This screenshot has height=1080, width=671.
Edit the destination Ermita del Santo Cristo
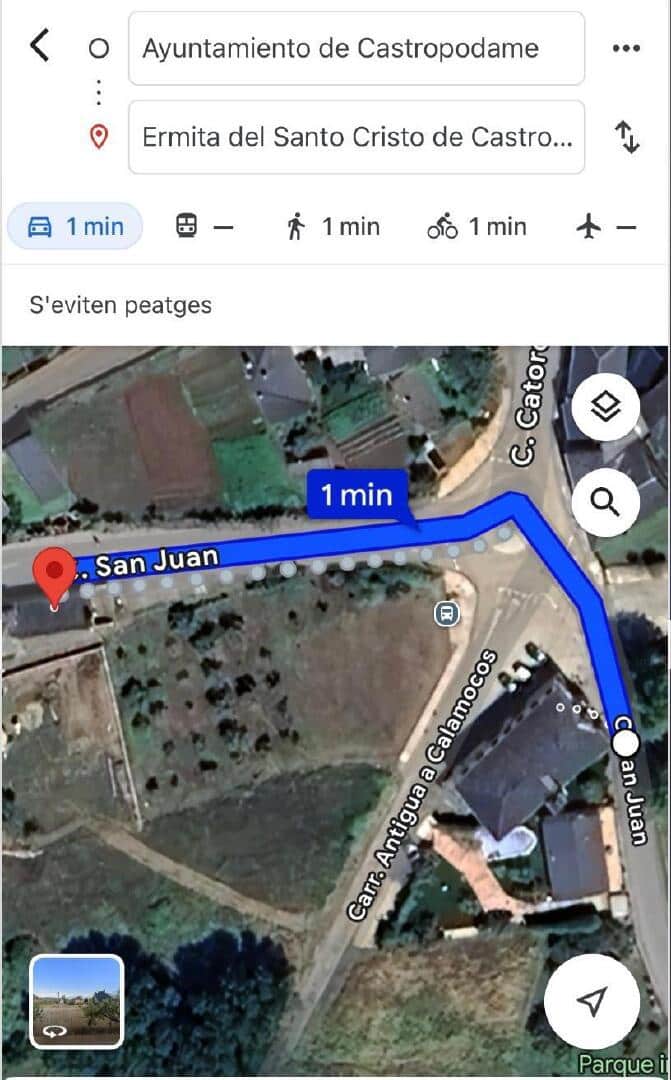coord(356,137)
